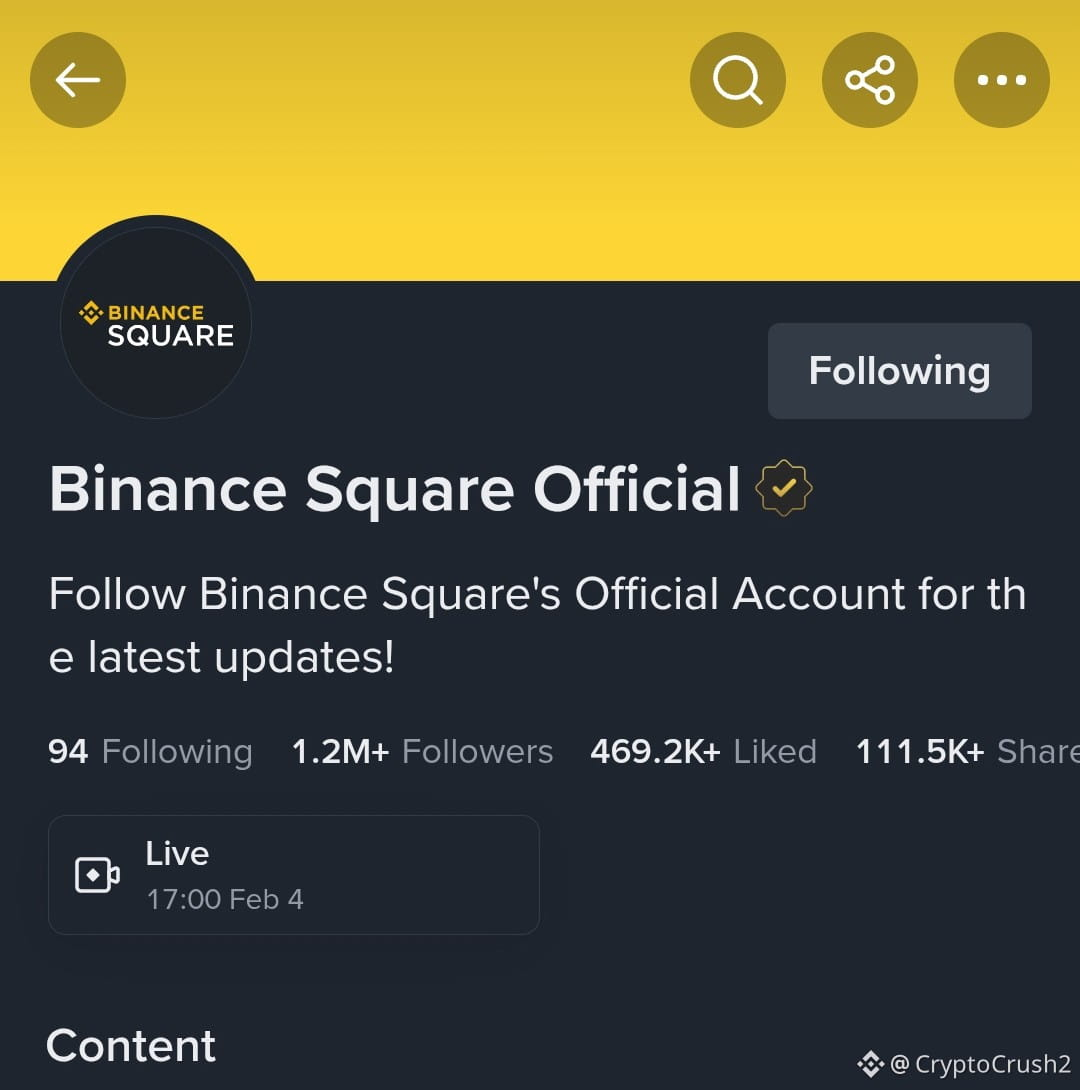Tap the Following button to unfollow

click(x=899, y=371)
